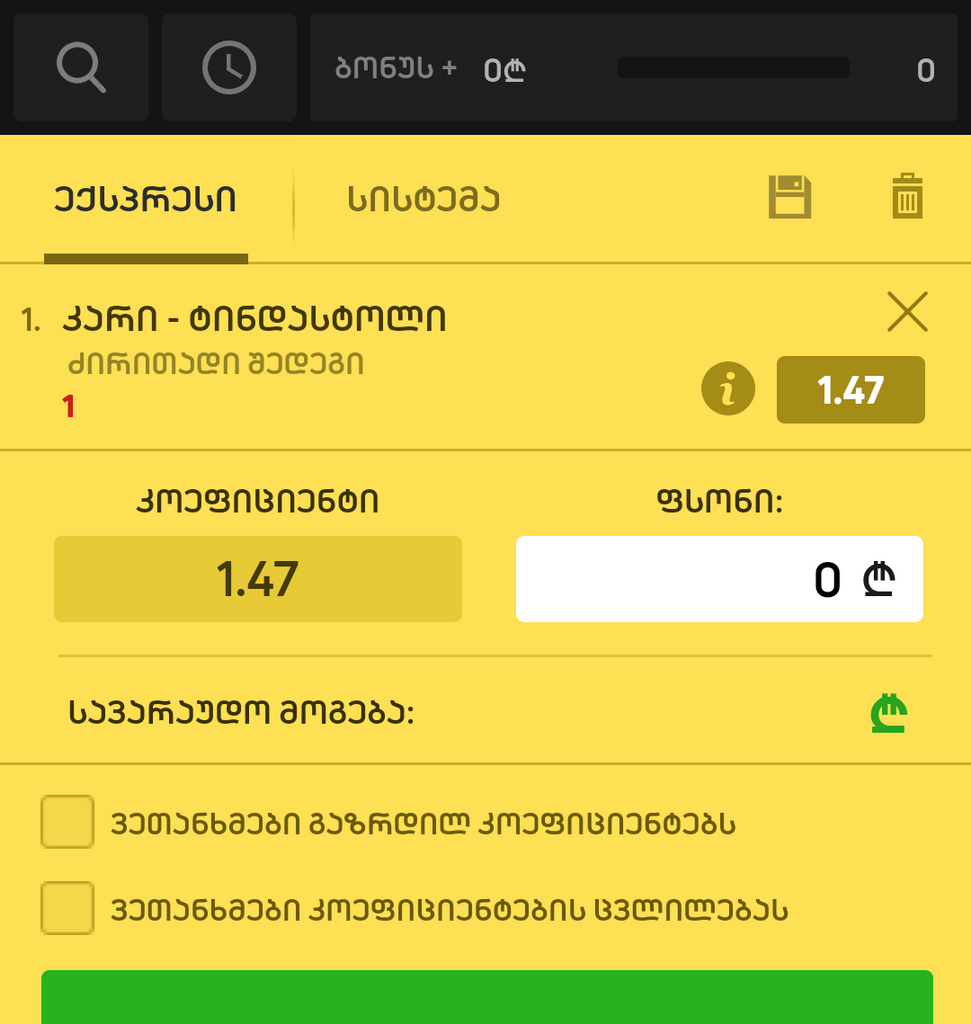Image resolution: width=971 pixels, height=1024 pixels.
Task: Open the search icon
Action: tap(80, 67)
